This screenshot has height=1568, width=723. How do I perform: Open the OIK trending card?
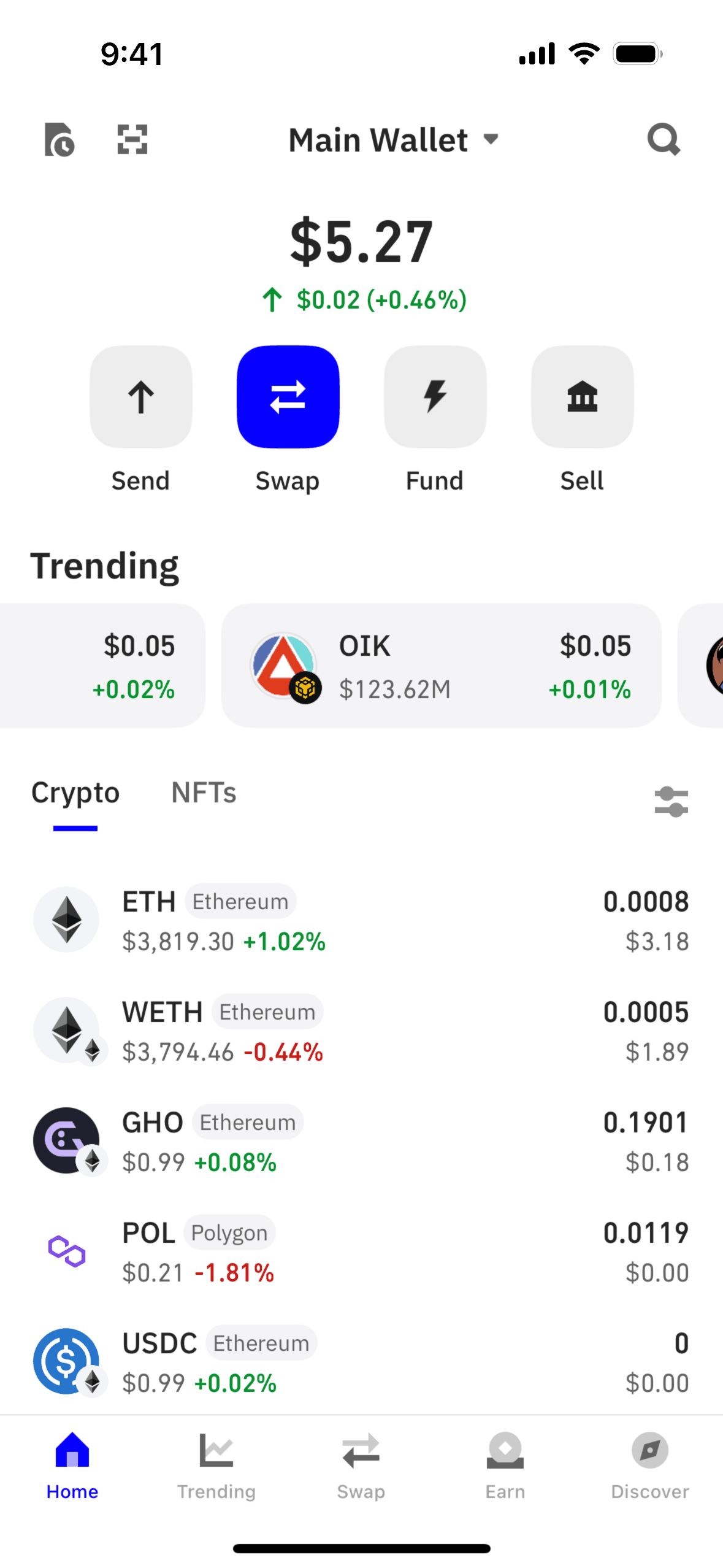[x=441, y=666]
